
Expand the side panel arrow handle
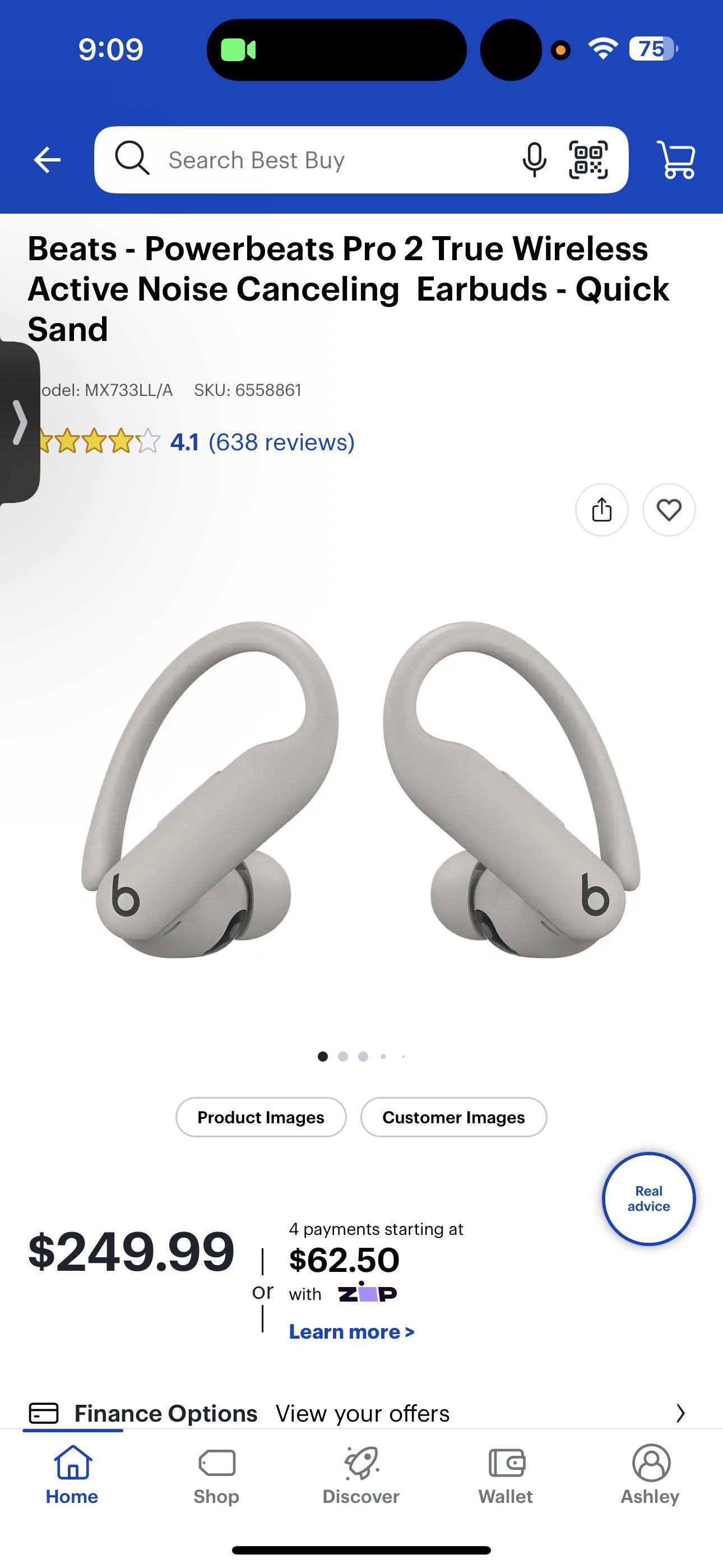point(20,422)
